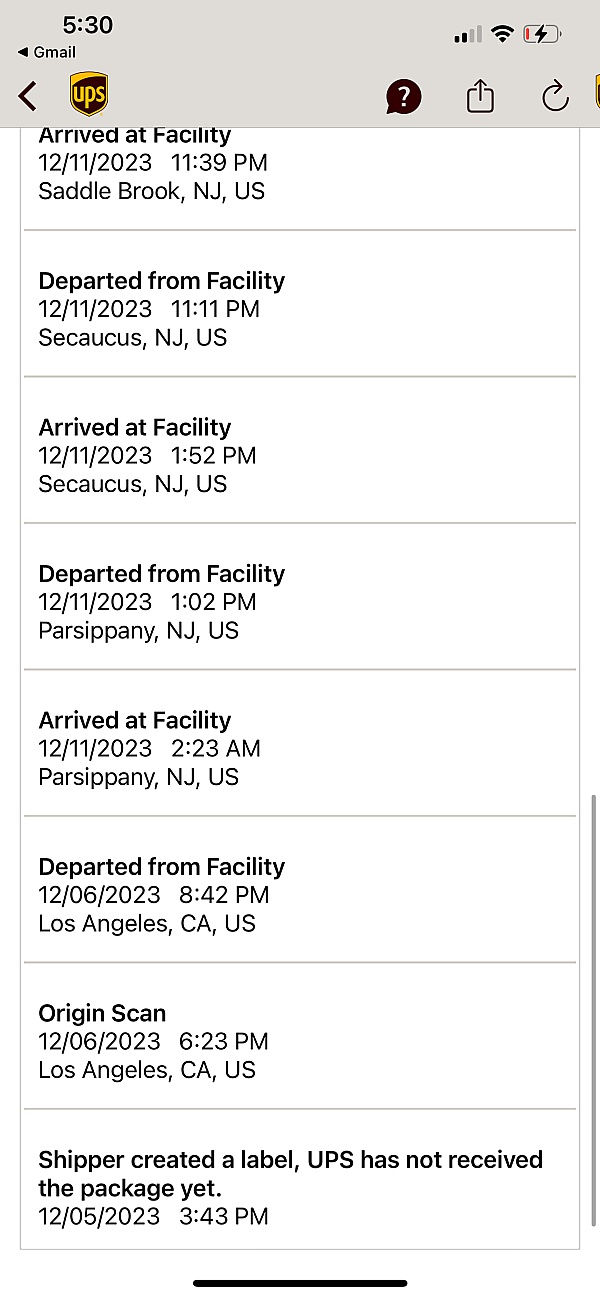
Task: Share this tracking page
Action: (480, 96)
